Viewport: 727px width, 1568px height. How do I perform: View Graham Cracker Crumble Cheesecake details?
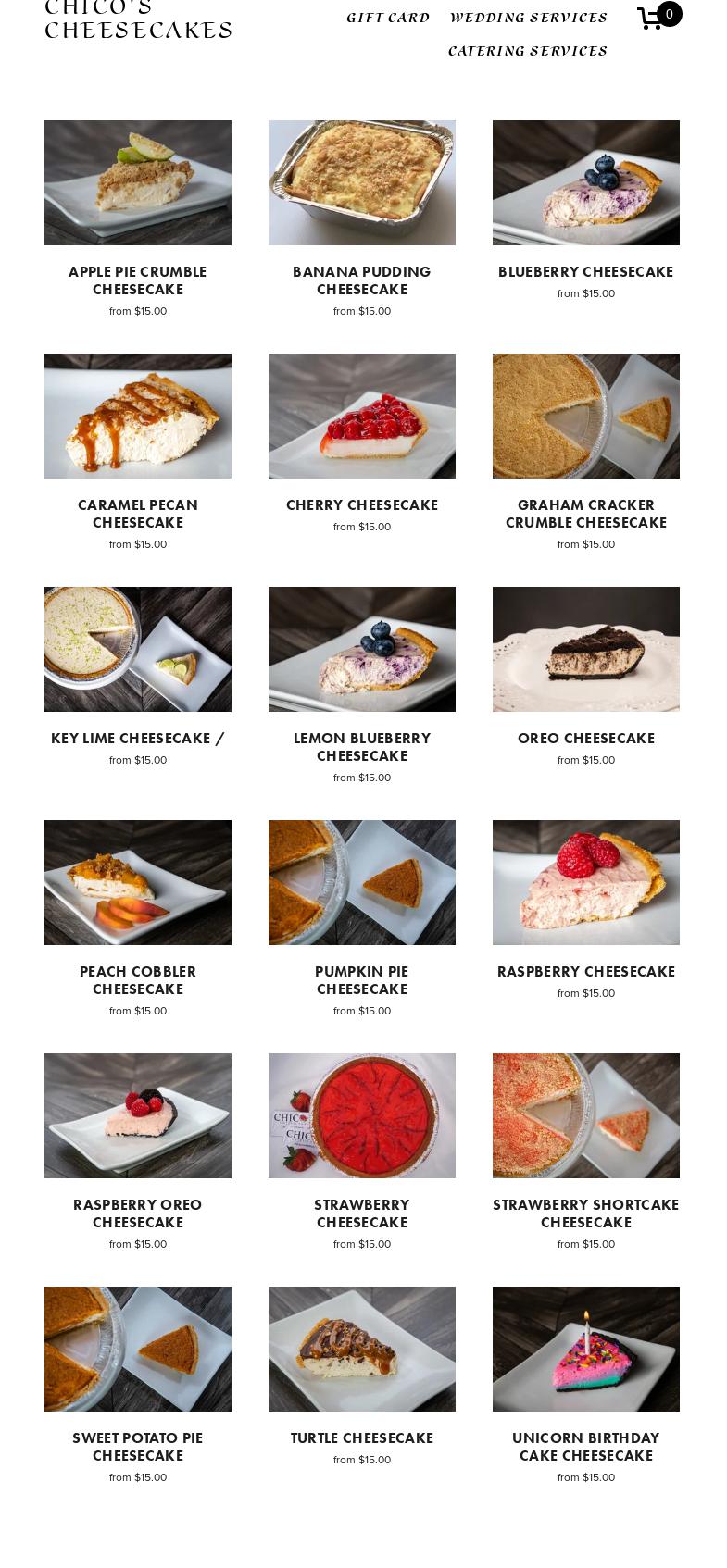[586, 514]
